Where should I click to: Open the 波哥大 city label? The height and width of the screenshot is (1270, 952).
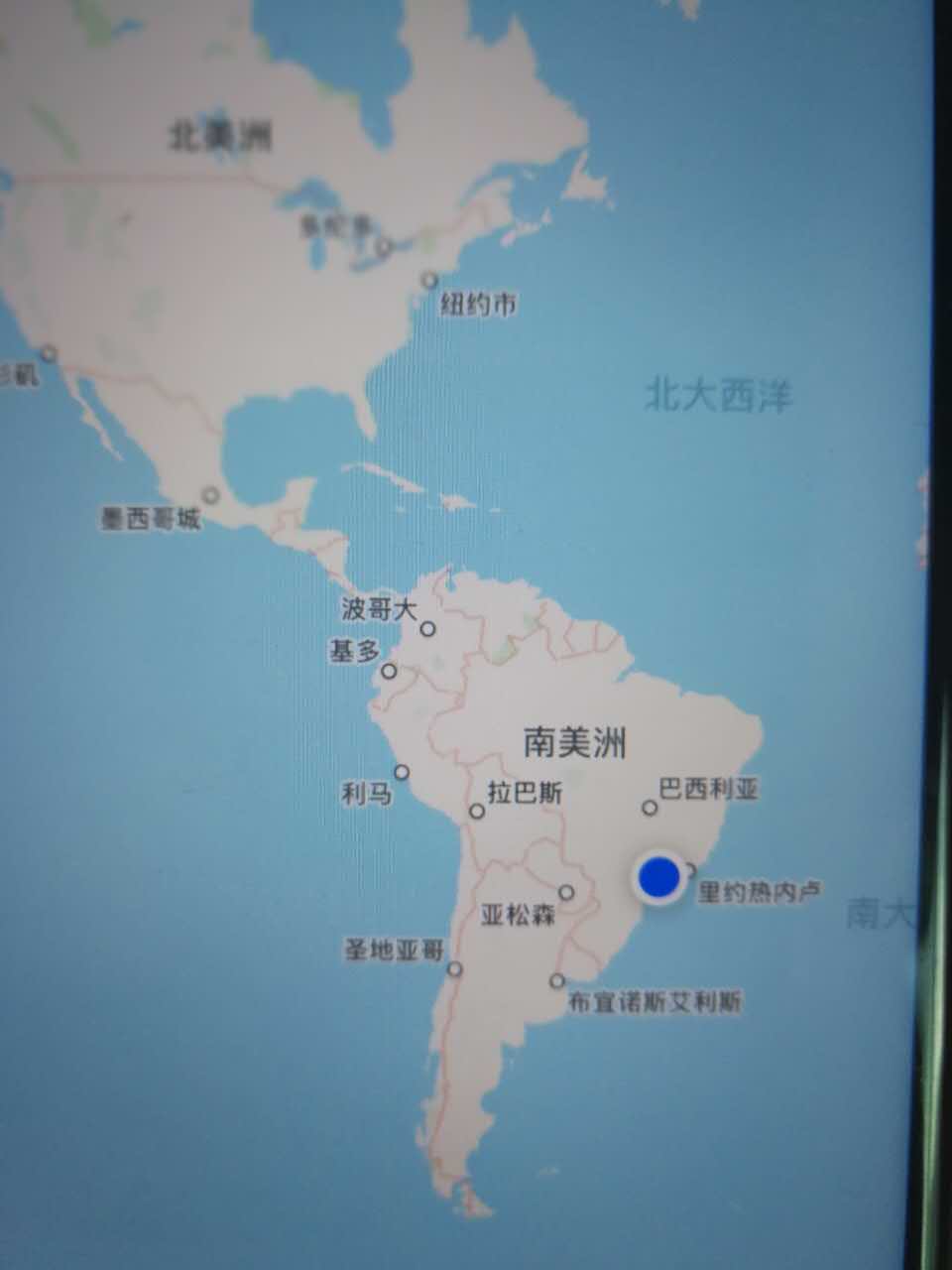pyautogui.click(x=380, y=608)
